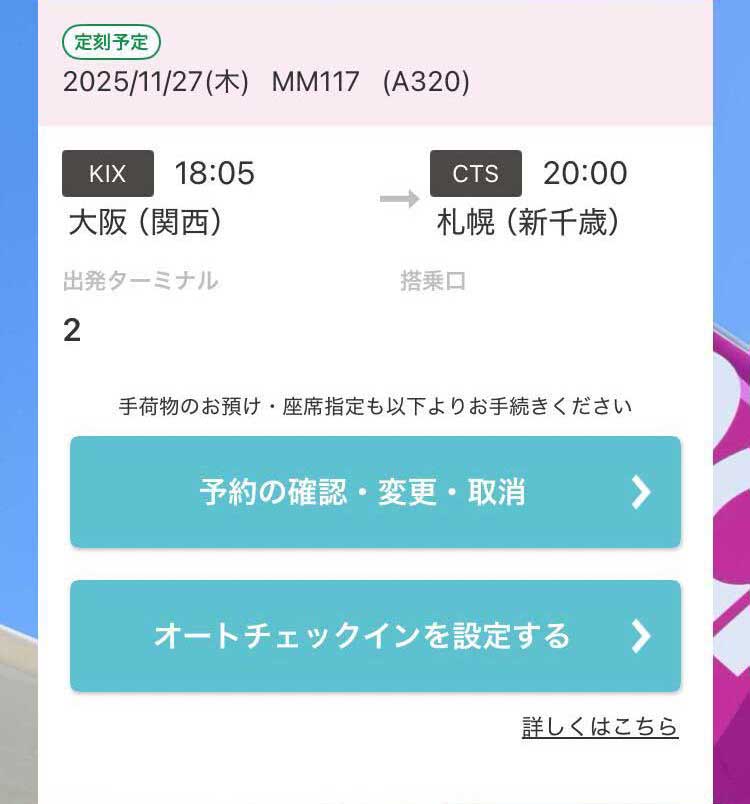Click the CTS airport code badge
This screenshot has width=750, height=804.
[x=475, y=173]
